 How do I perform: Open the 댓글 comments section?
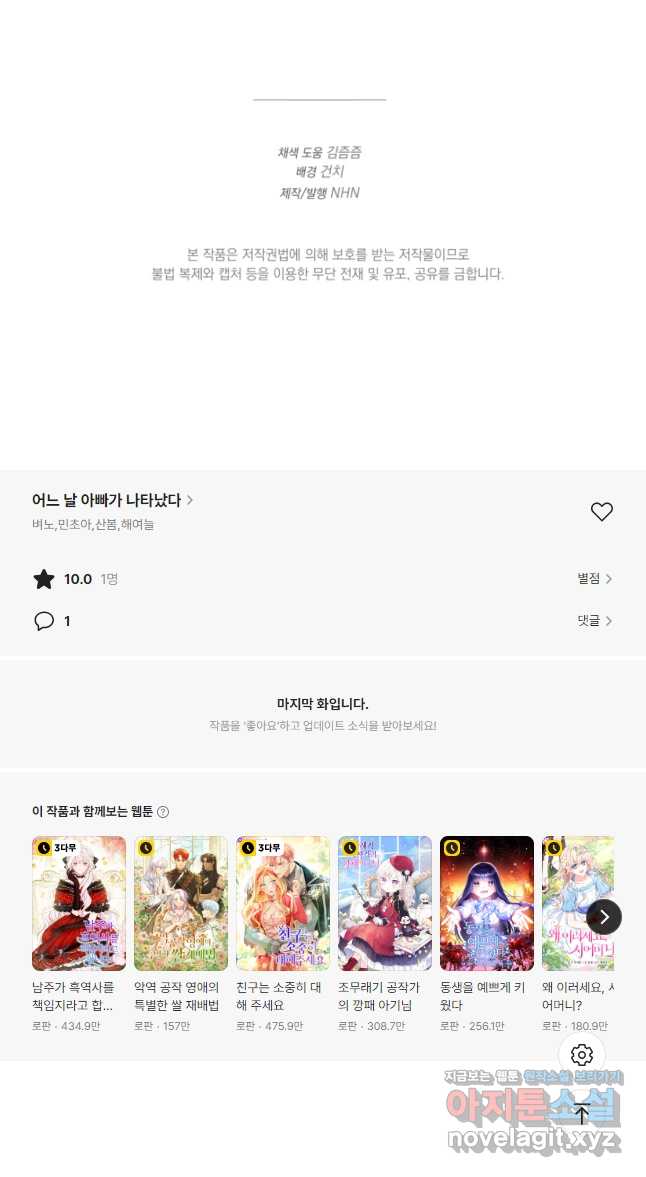tap(594, 621)
